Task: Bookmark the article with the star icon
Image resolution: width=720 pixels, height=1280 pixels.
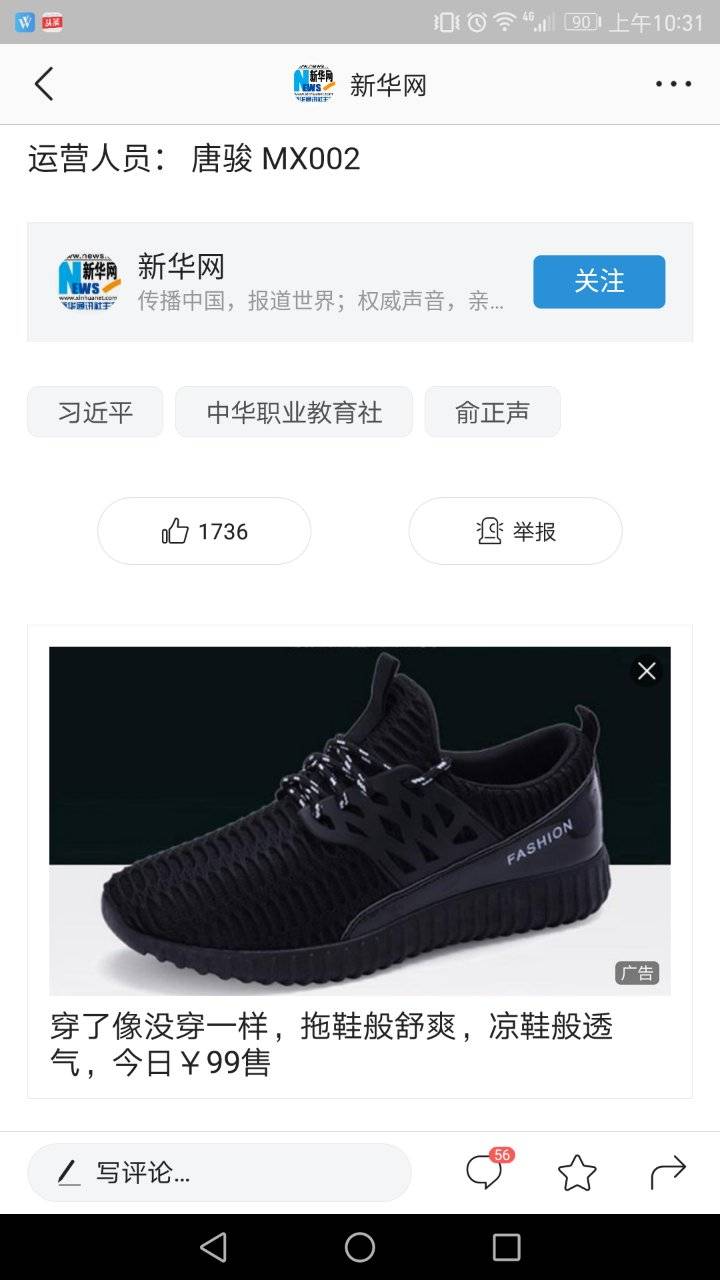Action: 577,1172
